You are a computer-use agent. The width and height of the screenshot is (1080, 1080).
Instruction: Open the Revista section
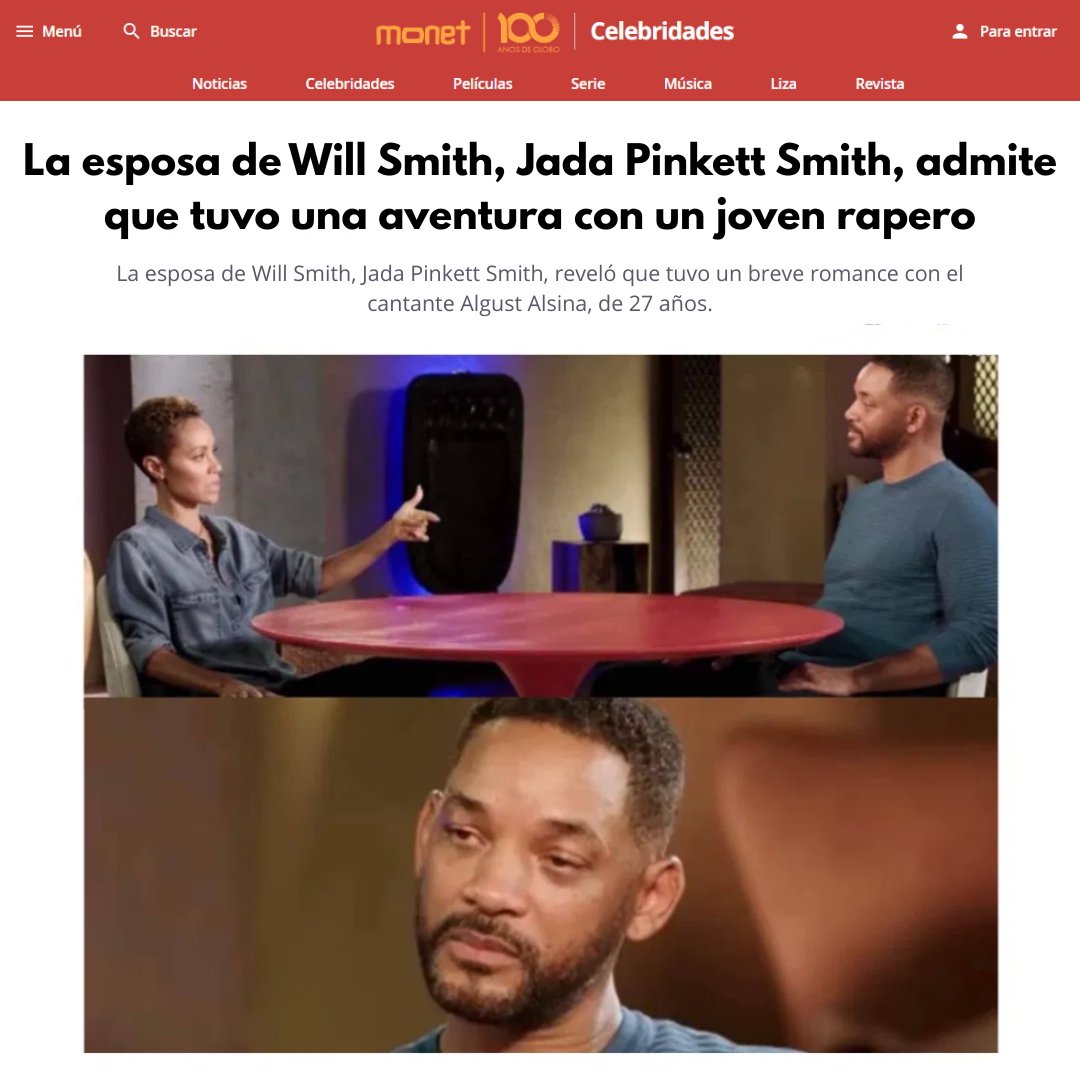click(x=879, y=84)
